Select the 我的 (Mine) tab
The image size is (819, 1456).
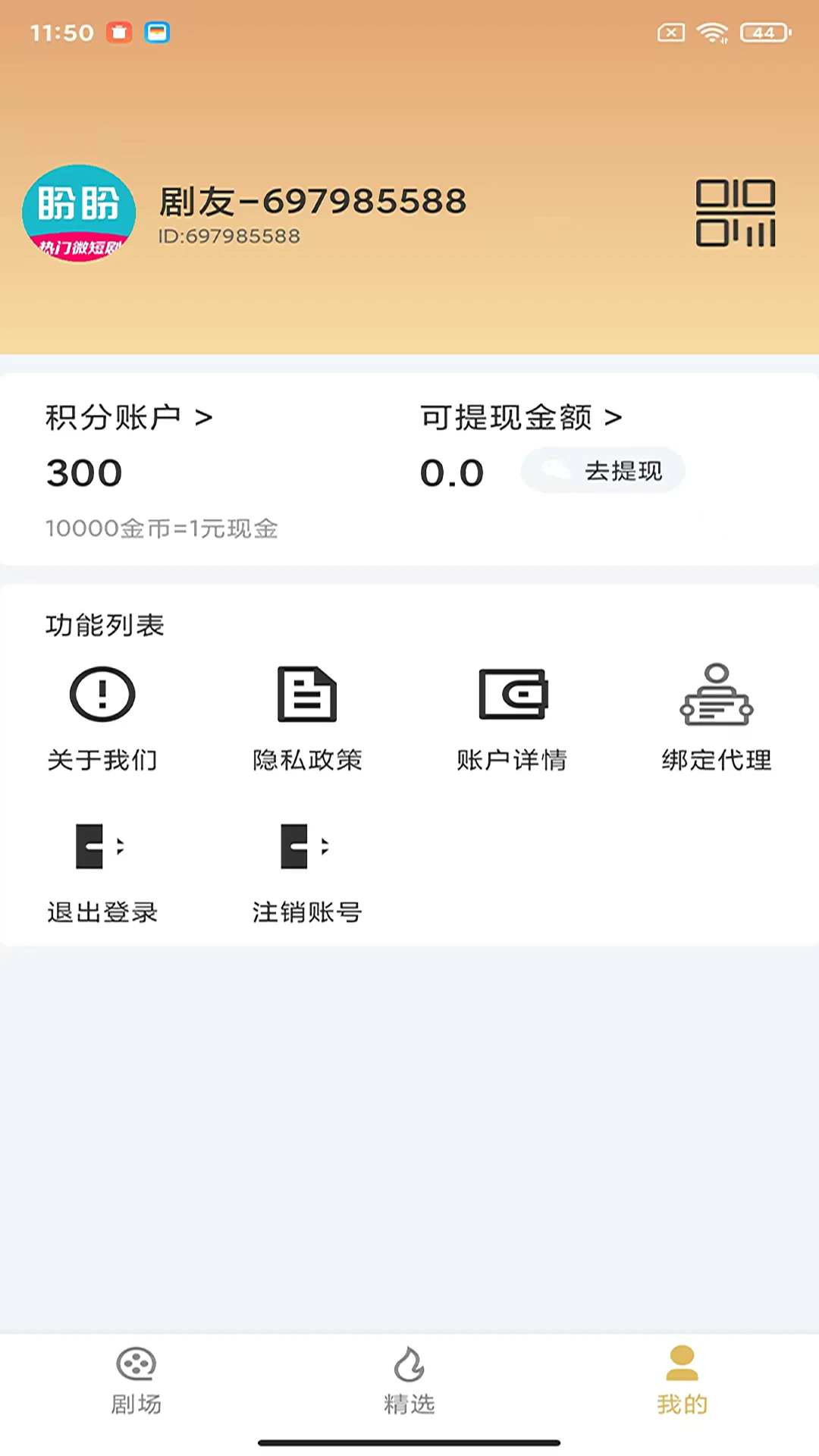coord(681,1380)
